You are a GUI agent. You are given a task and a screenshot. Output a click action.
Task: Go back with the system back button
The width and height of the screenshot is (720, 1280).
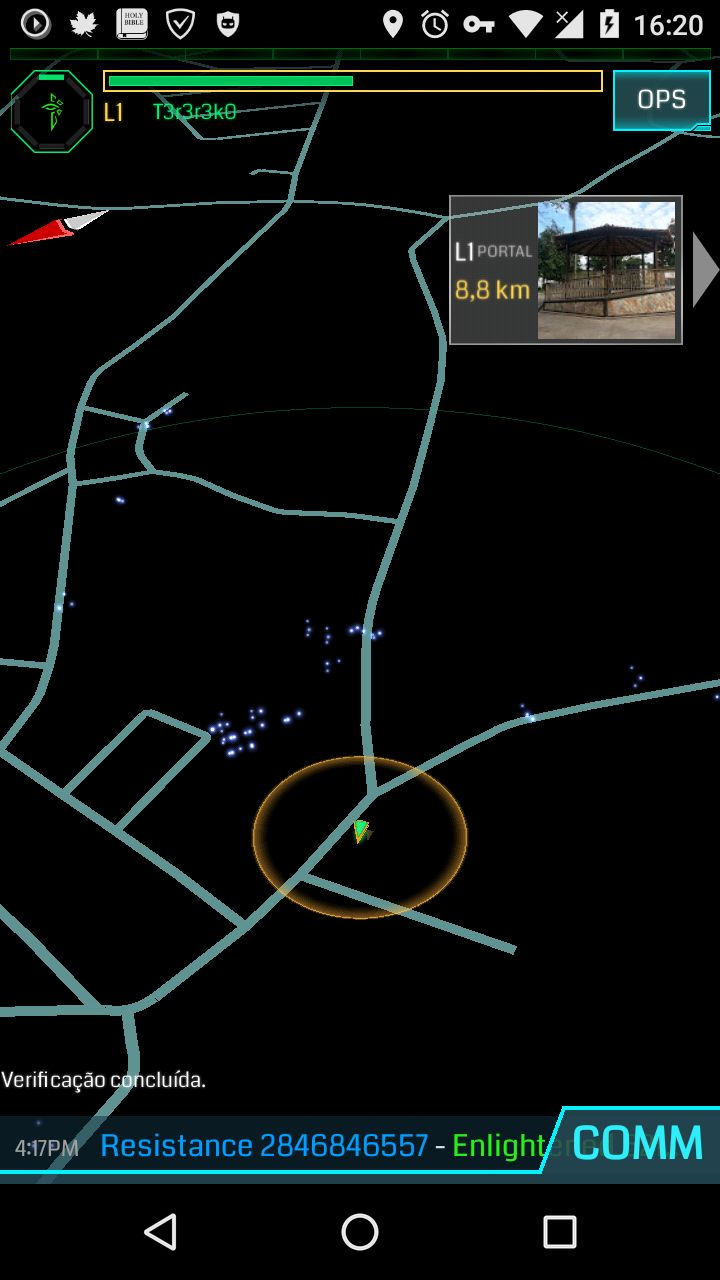click(160, 1232)
